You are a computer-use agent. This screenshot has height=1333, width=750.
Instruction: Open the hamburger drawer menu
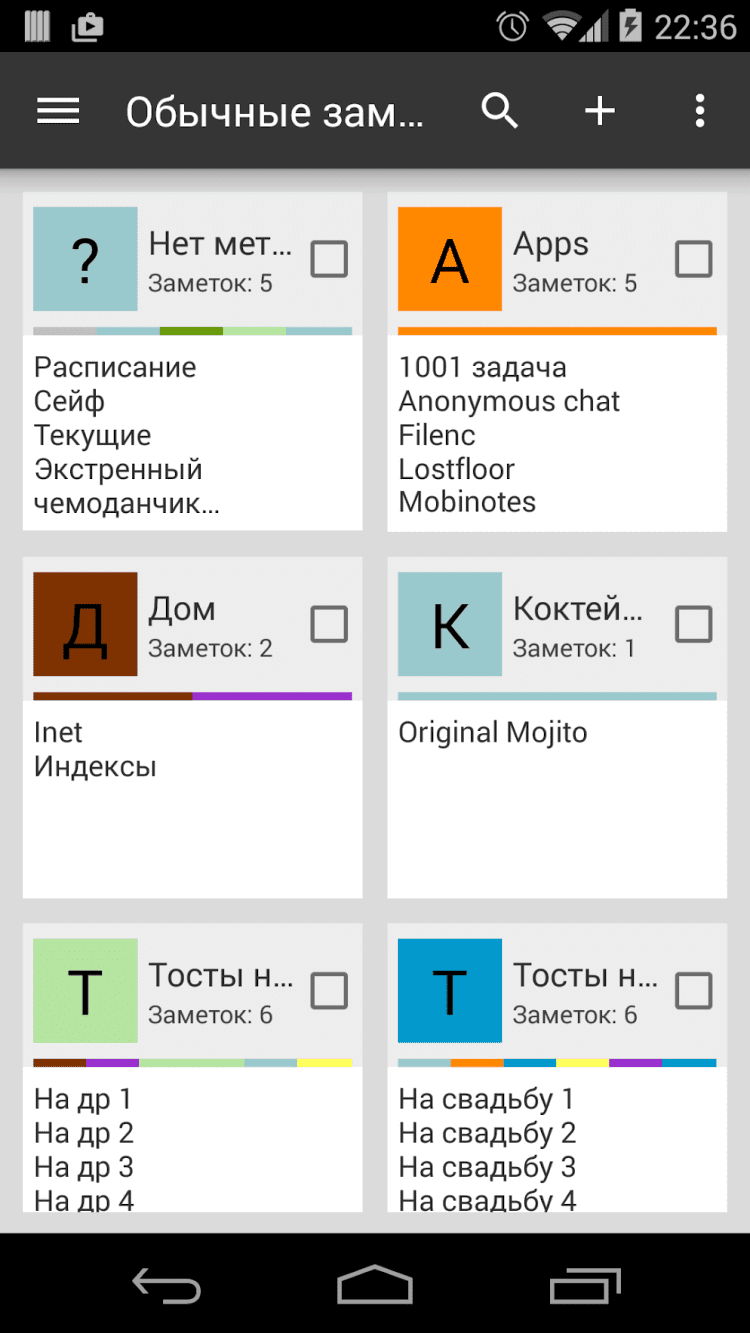pos(58,111)
